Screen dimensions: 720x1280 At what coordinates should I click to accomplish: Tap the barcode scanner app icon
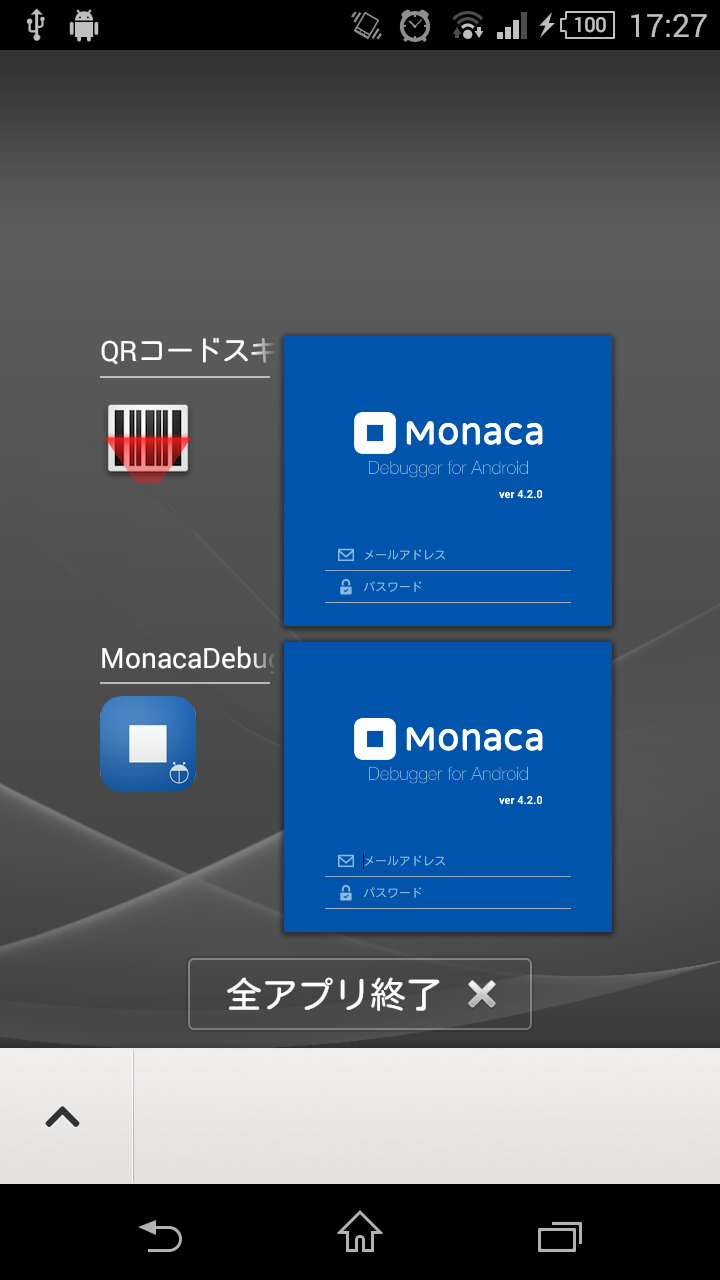(x=148, y=441)
